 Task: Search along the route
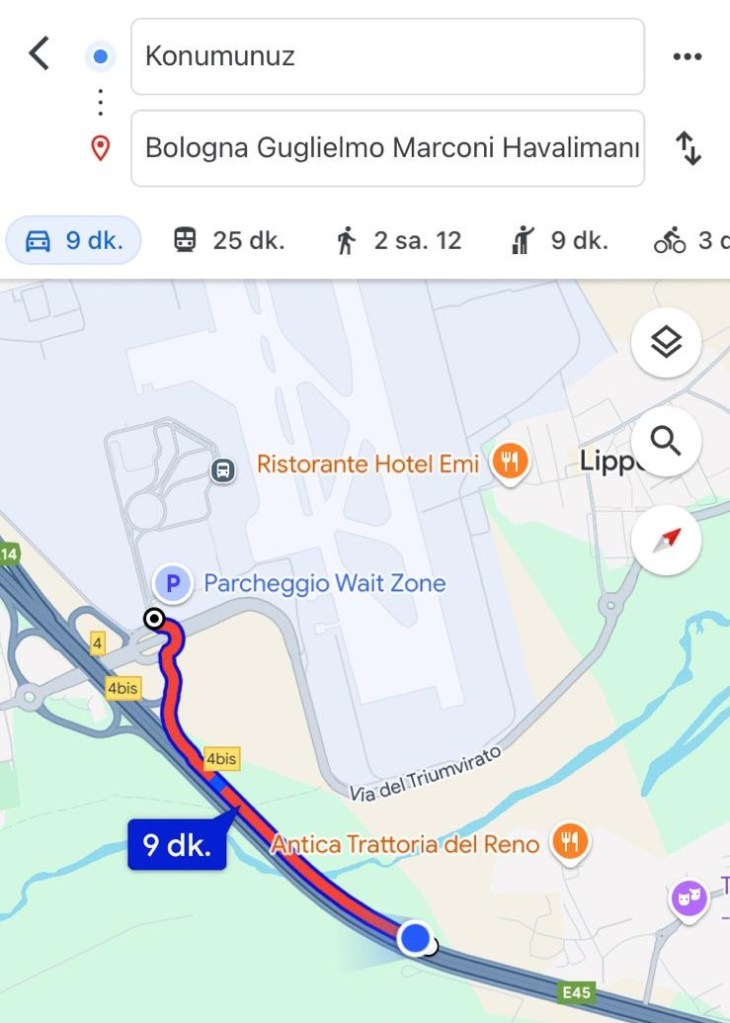click(x=666, y=440)
